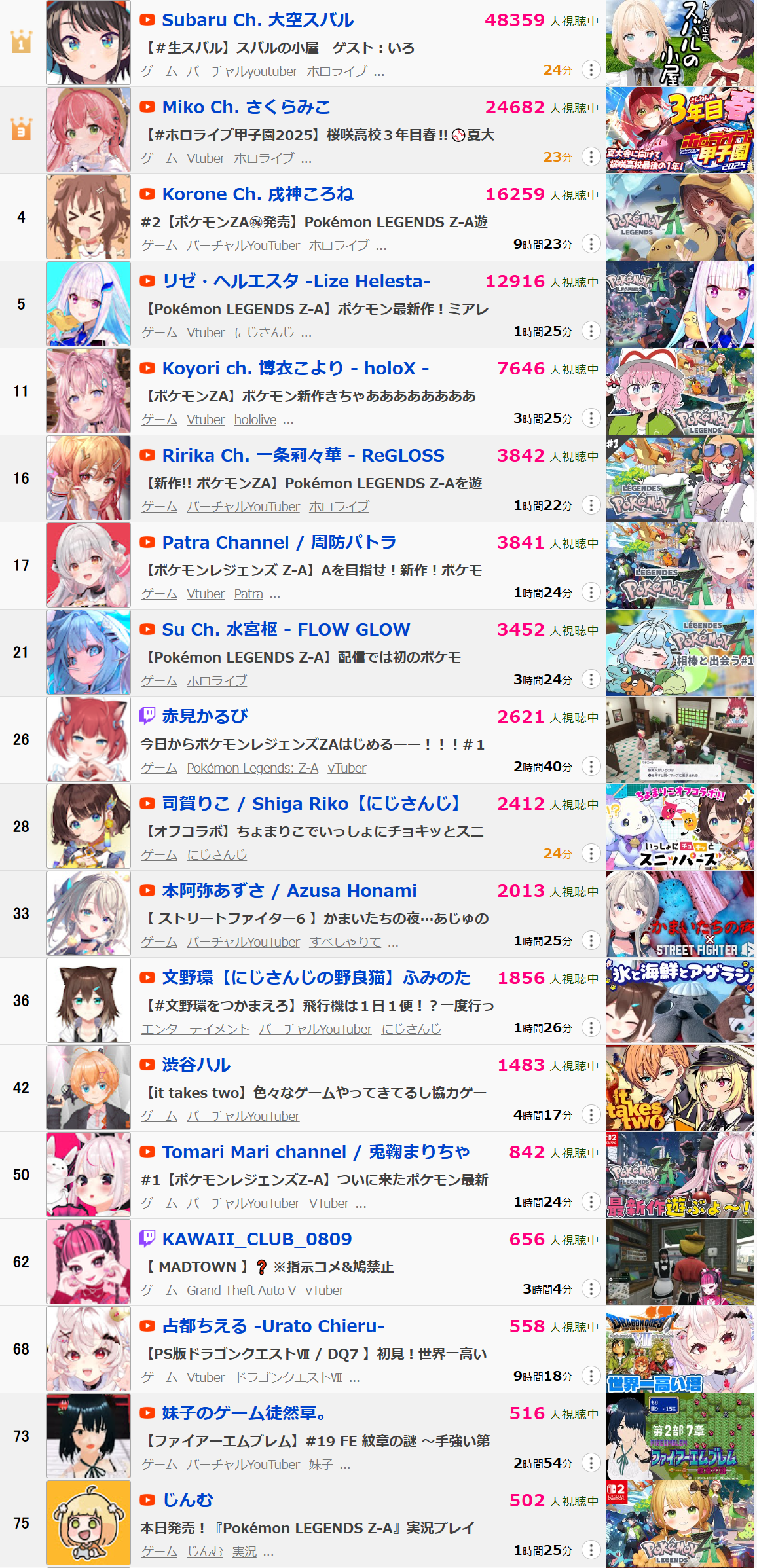The image size is (757, 1568).
Task: Tap KAWAII_CLUB_0809 avatar image
Action: [x=88, y=1262]
